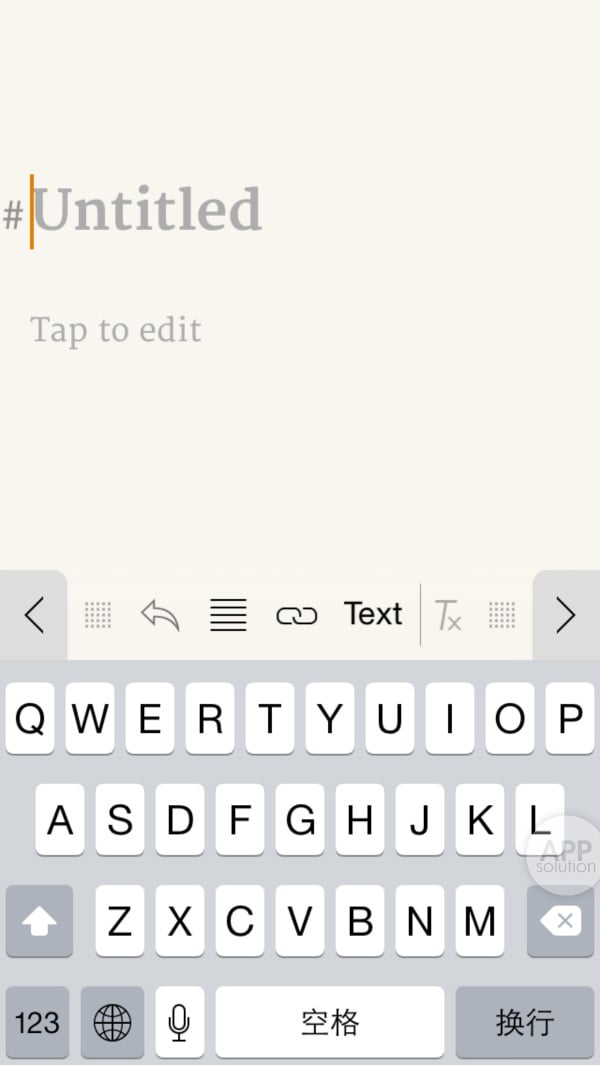Hit the backspace key
Viewport: 600px width, 1065px height.
(561, 921)
